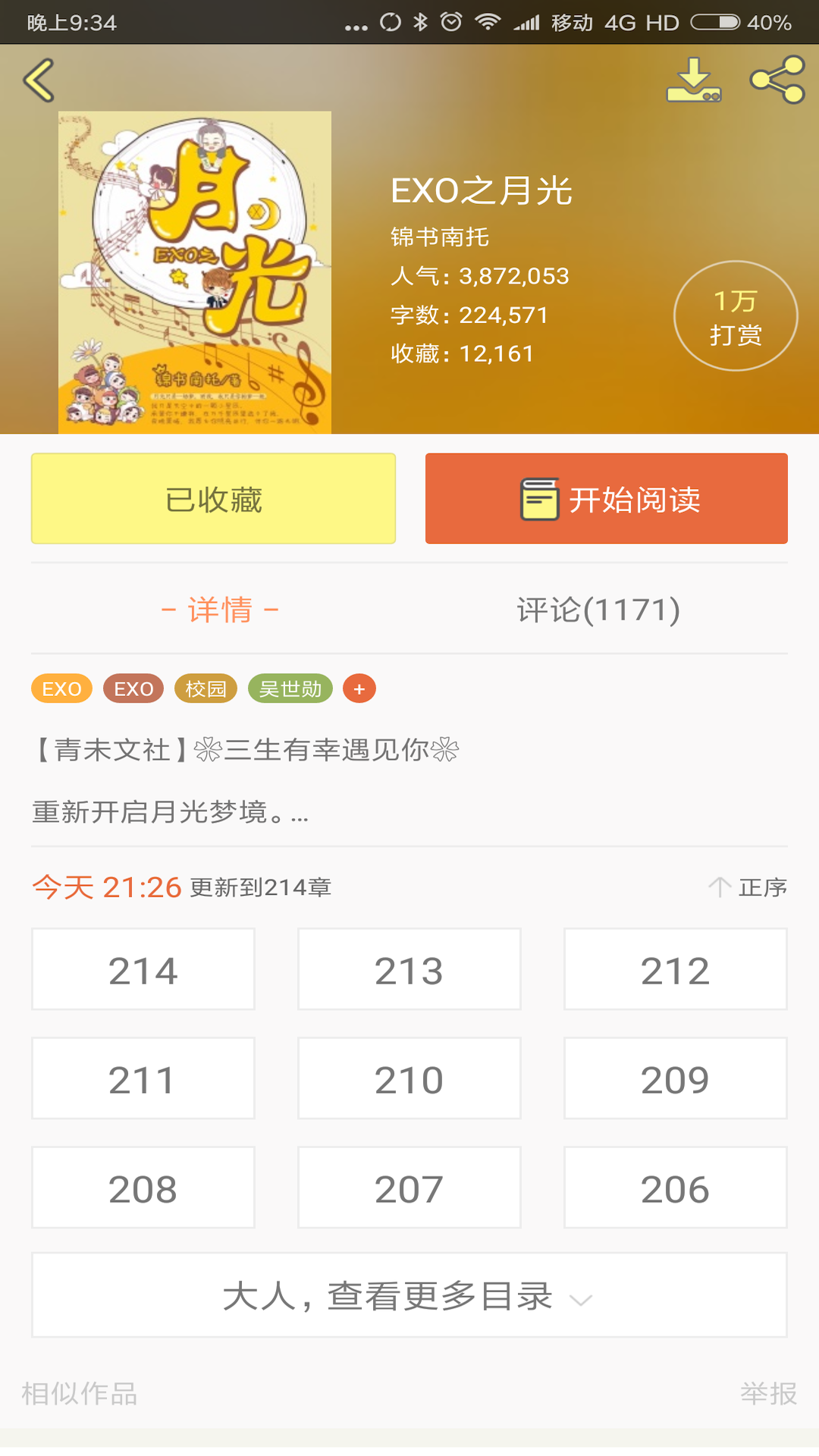The image size is (819, 1456).
Task: Tap the back arrow to return
Action: click(x=39, y=80)
